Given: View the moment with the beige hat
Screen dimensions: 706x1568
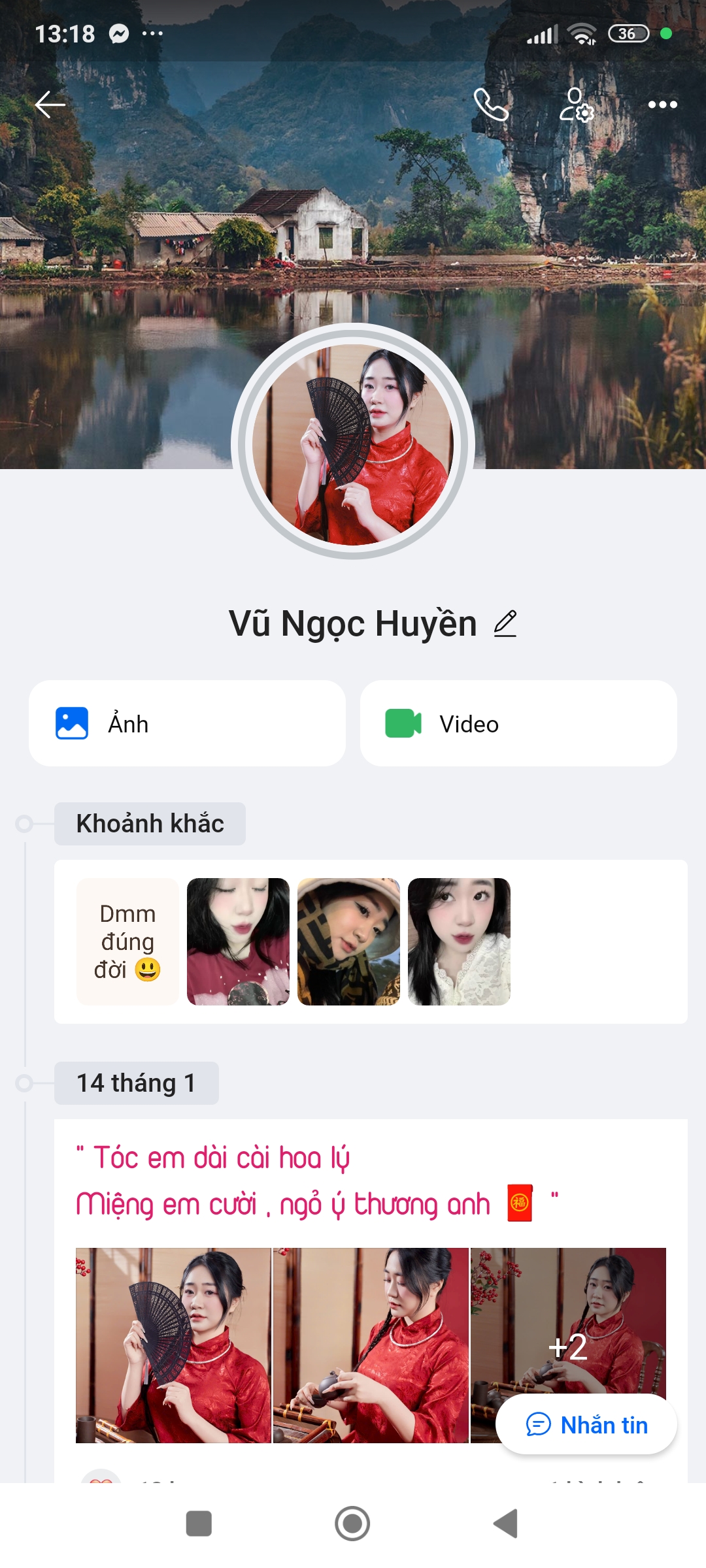Looking at the screenshot, I should click(x=348, y=941).
